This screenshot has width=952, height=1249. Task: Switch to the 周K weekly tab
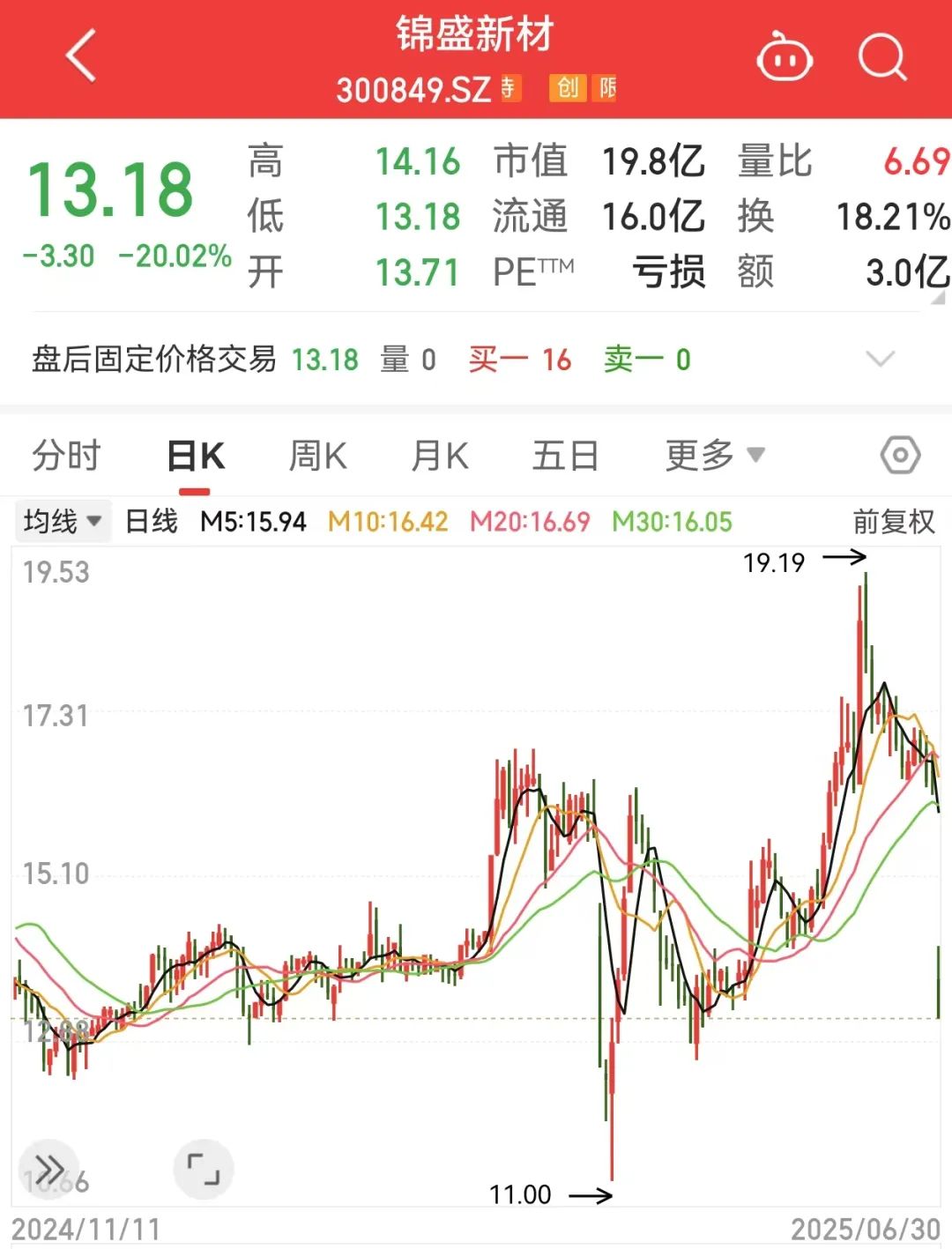tap(316, 455)
